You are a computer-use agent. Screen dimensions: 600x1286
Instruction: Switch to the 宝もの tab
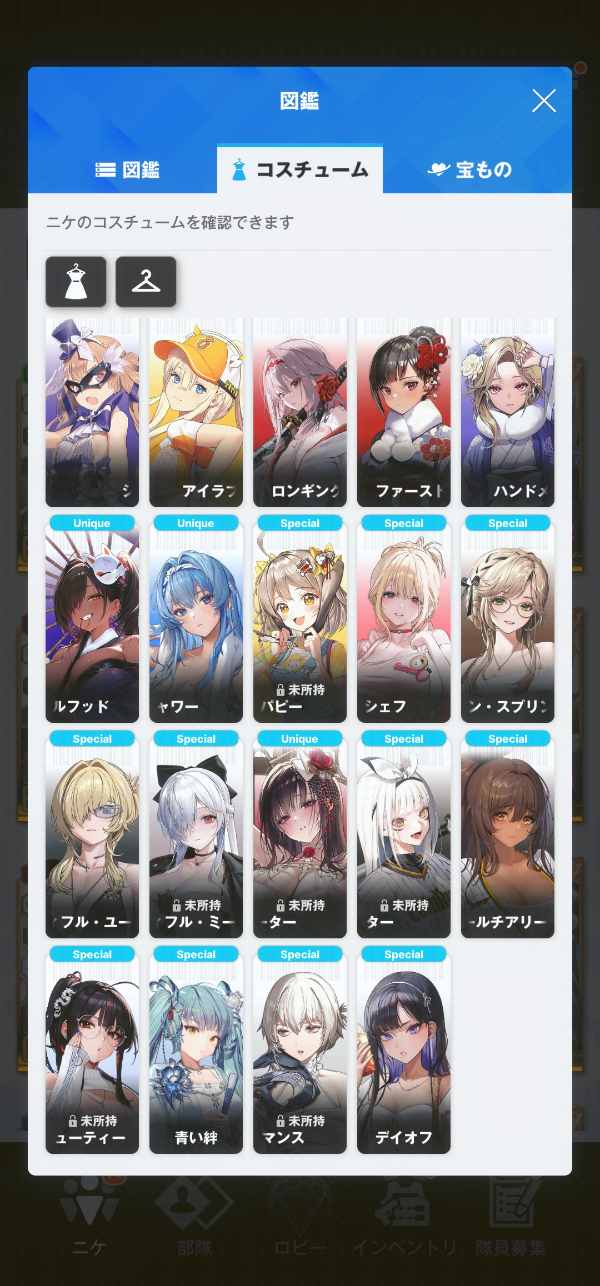point(469,170)
